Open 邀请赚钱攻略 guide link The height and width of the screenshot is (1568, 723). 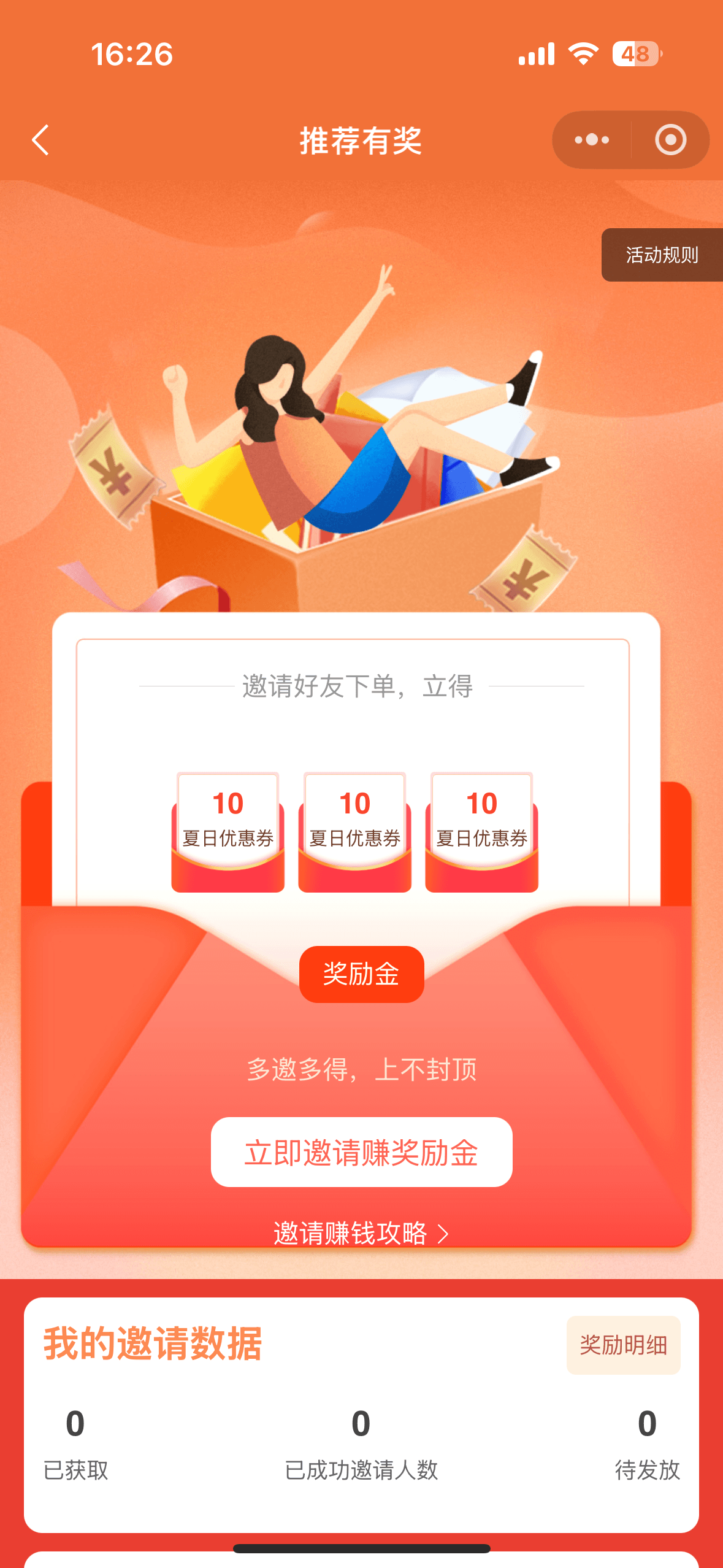[361, 1233]
